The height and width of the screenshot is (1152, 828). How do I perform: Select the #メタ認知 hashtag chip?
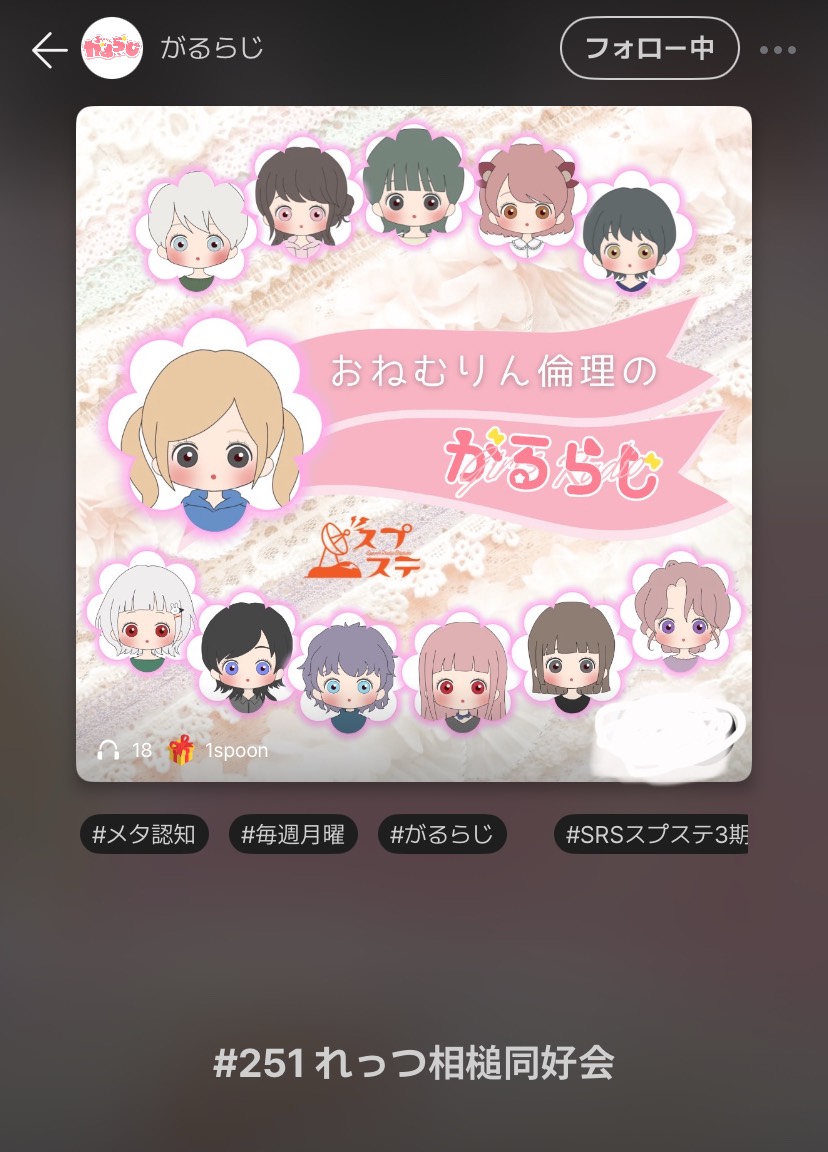pos(144,834)
